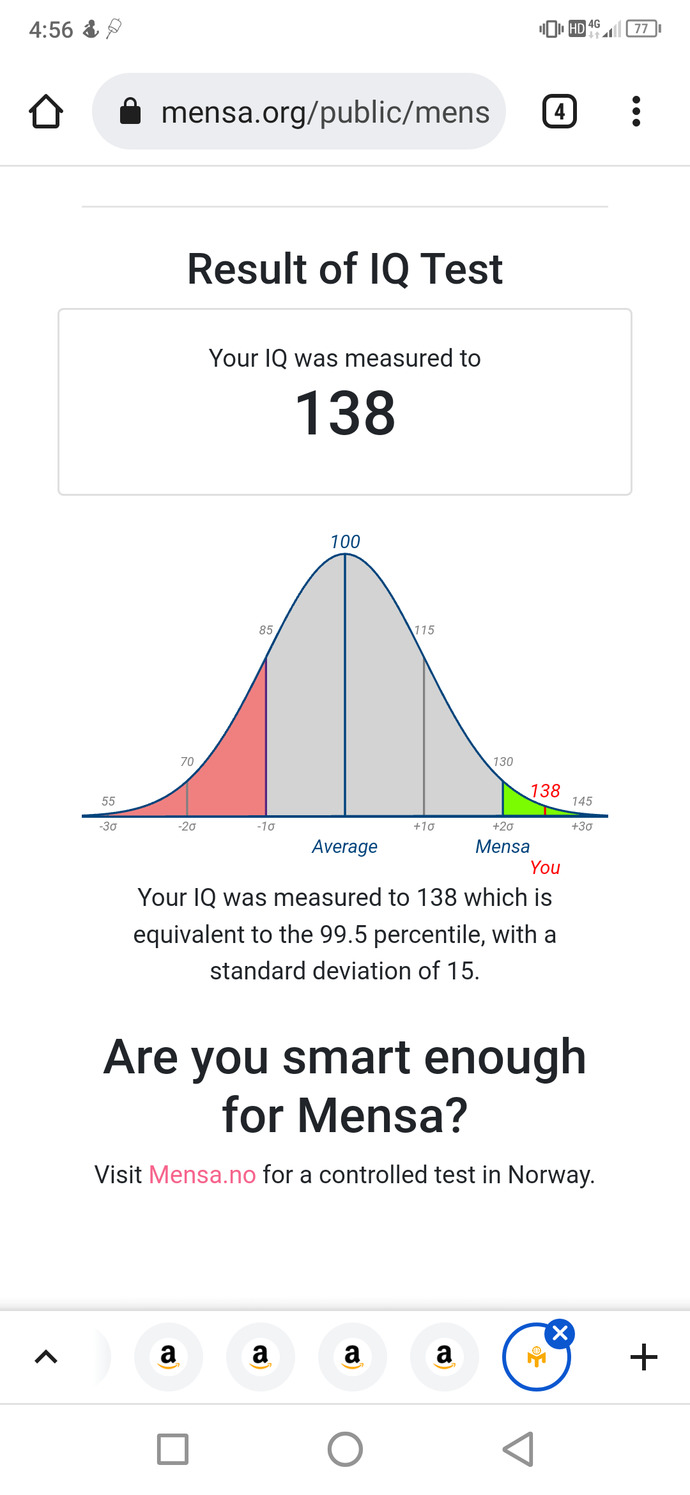Close the active Mensa tab
690x1495 pixels.
[560, 1333]
